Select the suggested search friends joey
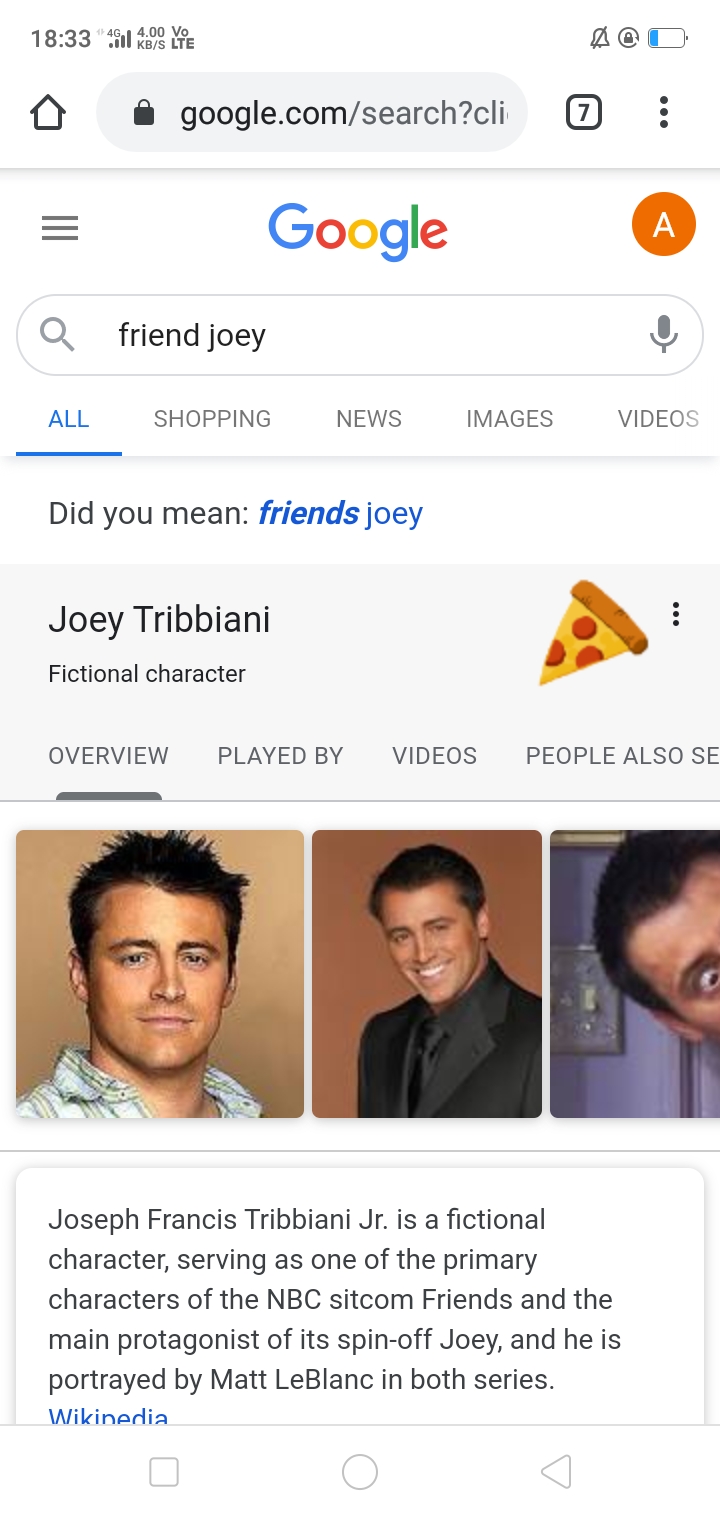720x1520 pixels. (340, 513)
